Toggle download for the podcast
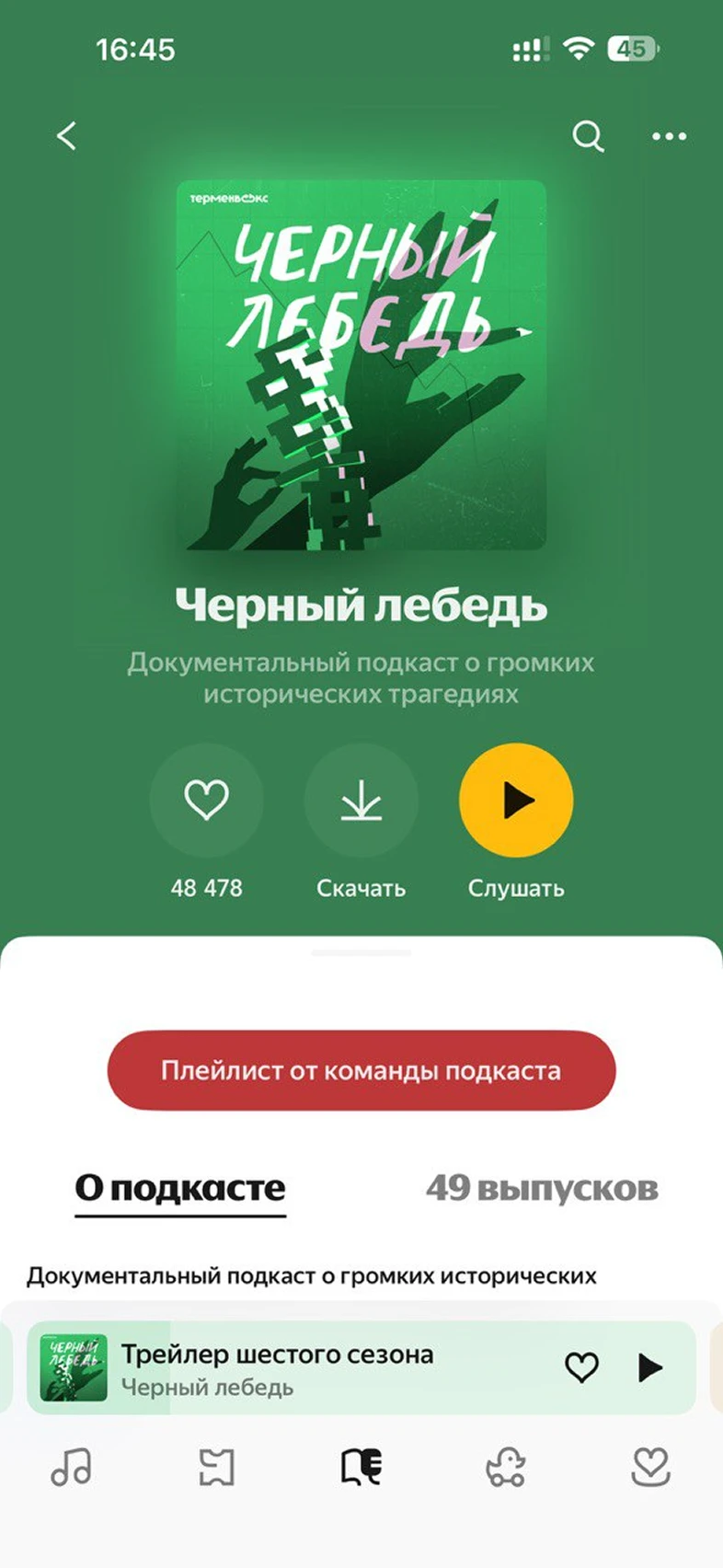723x1568 pixels. pyautogui.click(x=361, y=801)
